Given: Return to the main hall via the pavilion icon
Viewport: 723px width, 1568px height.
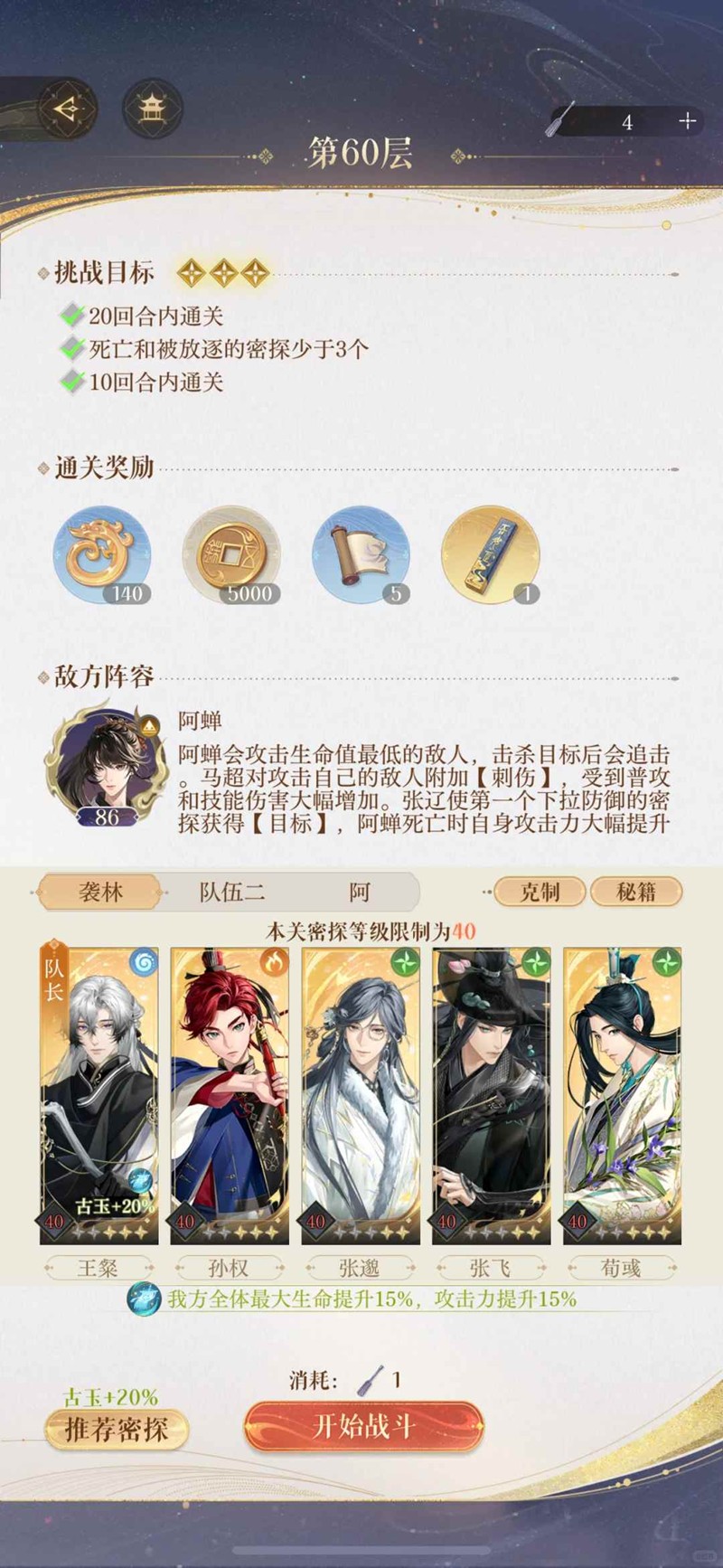Looking at the screenshot, I should pos(151,109).
